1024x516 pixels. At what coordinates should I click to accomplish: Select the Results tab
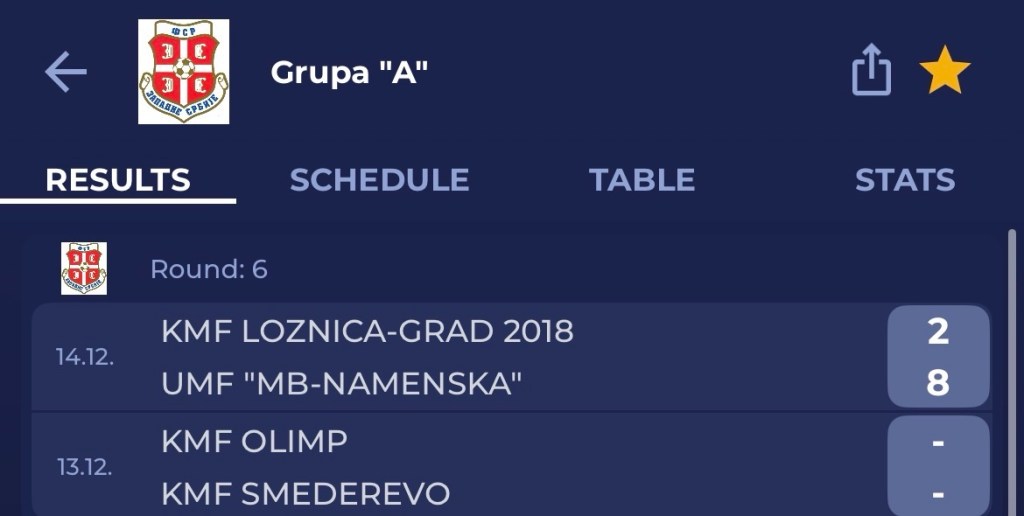coord(118,180)
